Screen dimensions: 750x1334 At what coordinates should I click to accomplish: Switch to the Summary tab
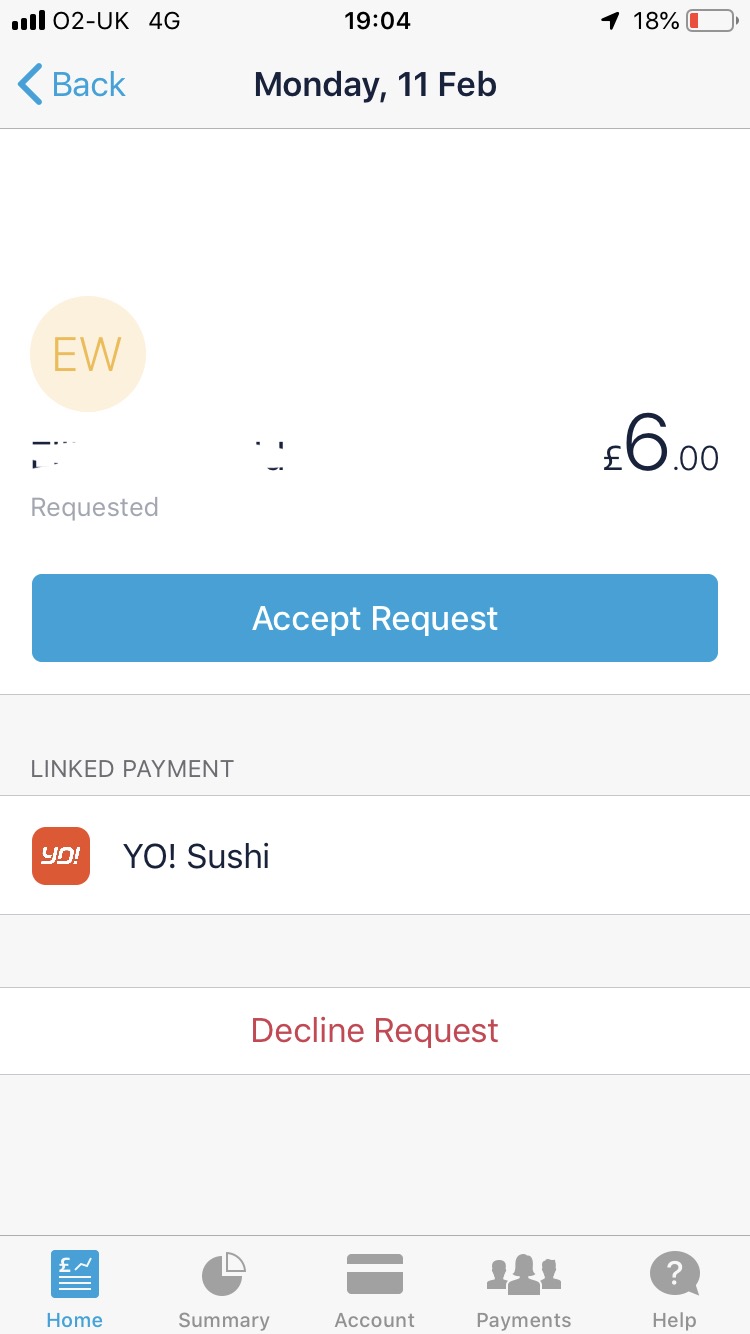(x=224, y=1290)
